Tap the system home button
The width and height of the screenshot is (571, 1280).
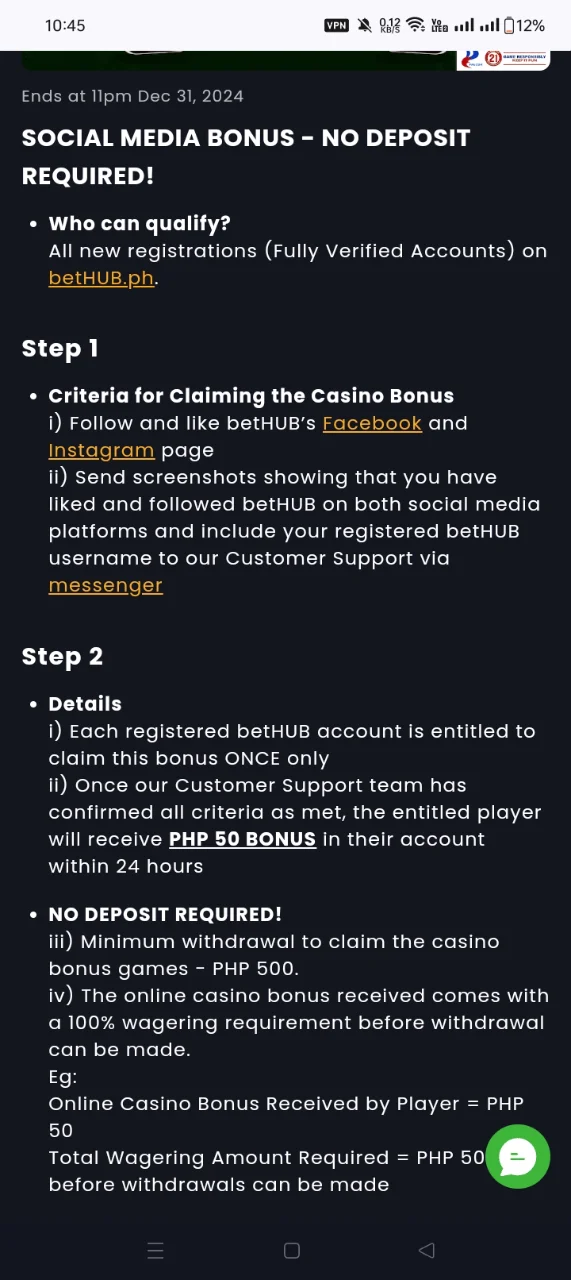click(292, 1250)
